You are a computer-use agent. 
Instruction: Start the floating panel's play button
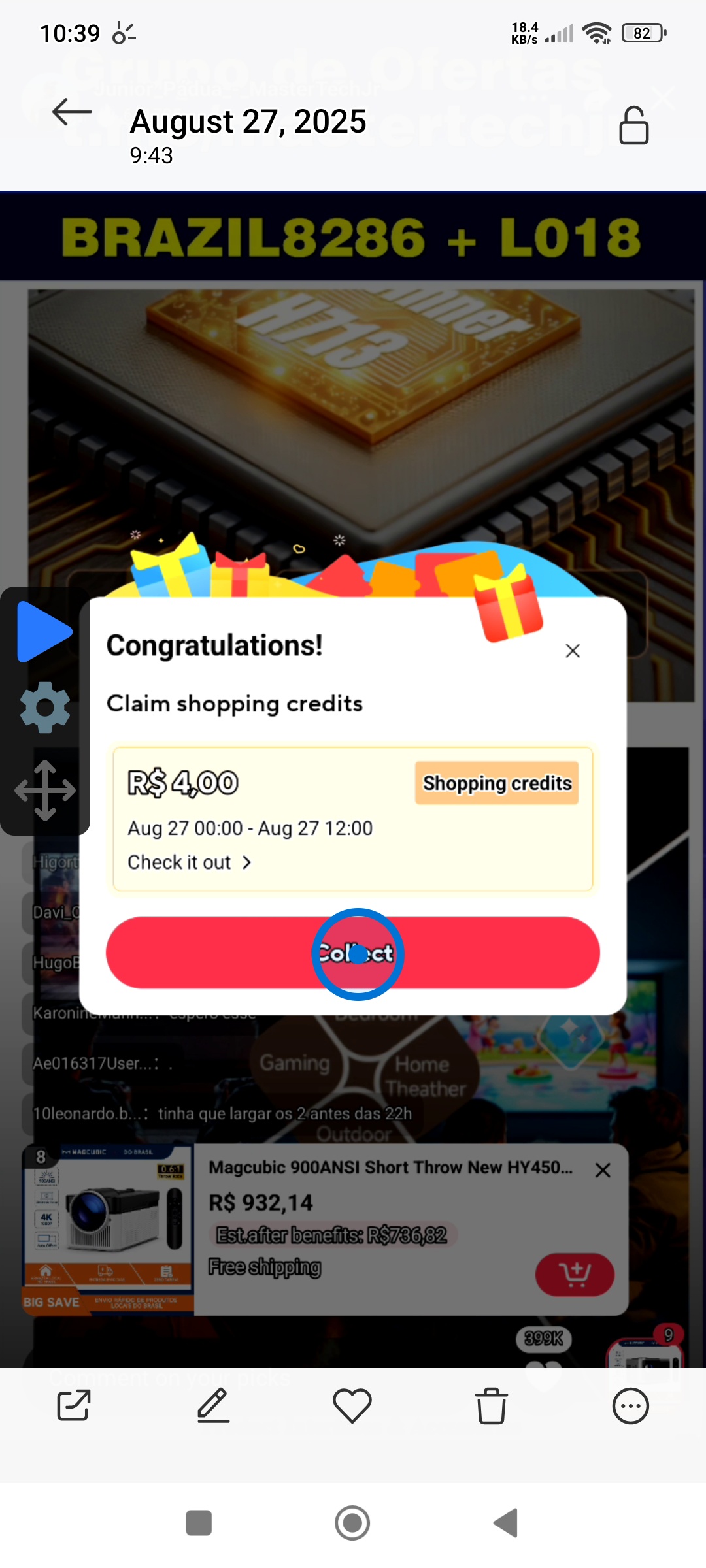(x=43, y=631)
